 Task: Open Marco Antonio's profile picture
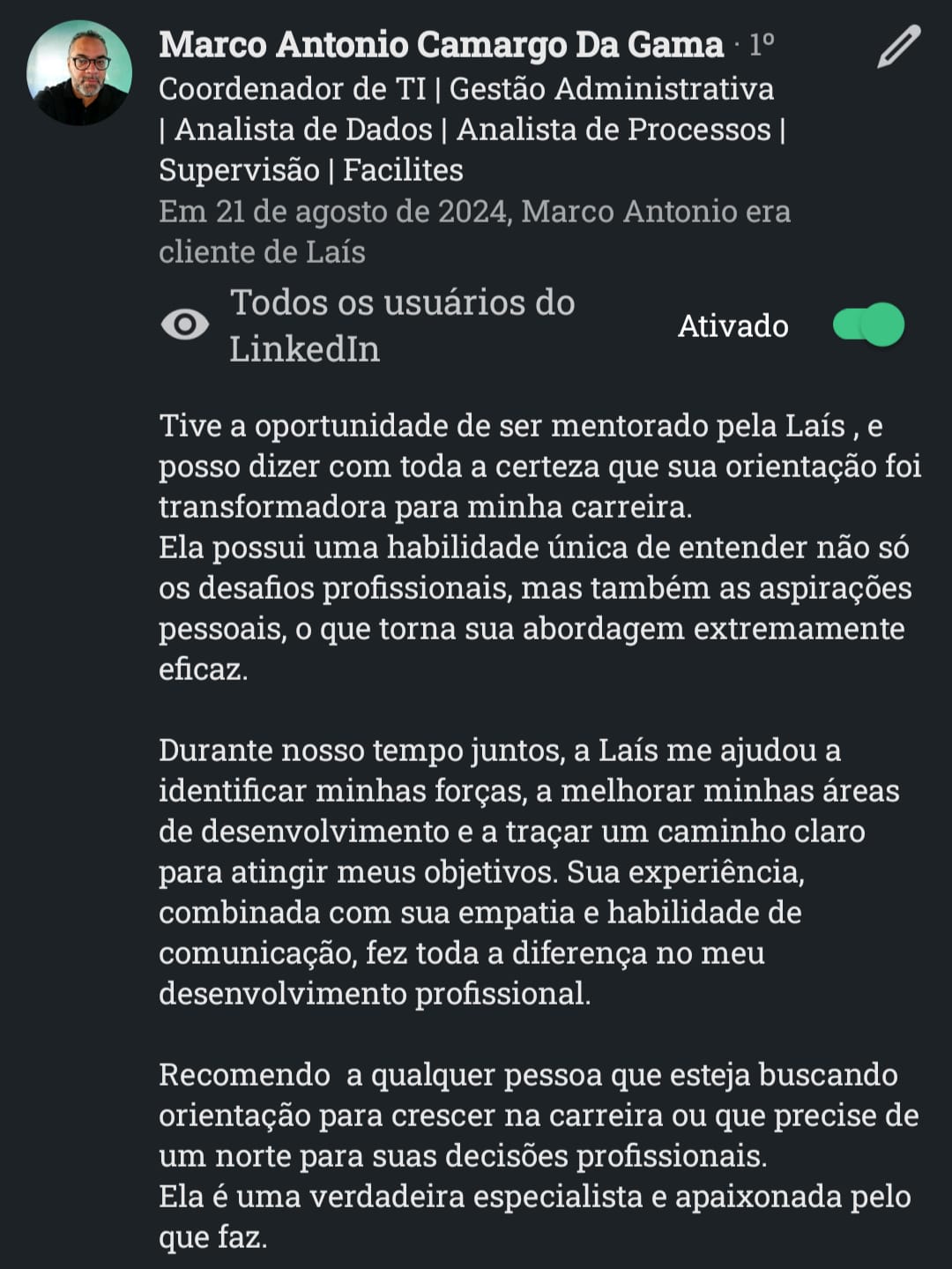click(79, 73)
